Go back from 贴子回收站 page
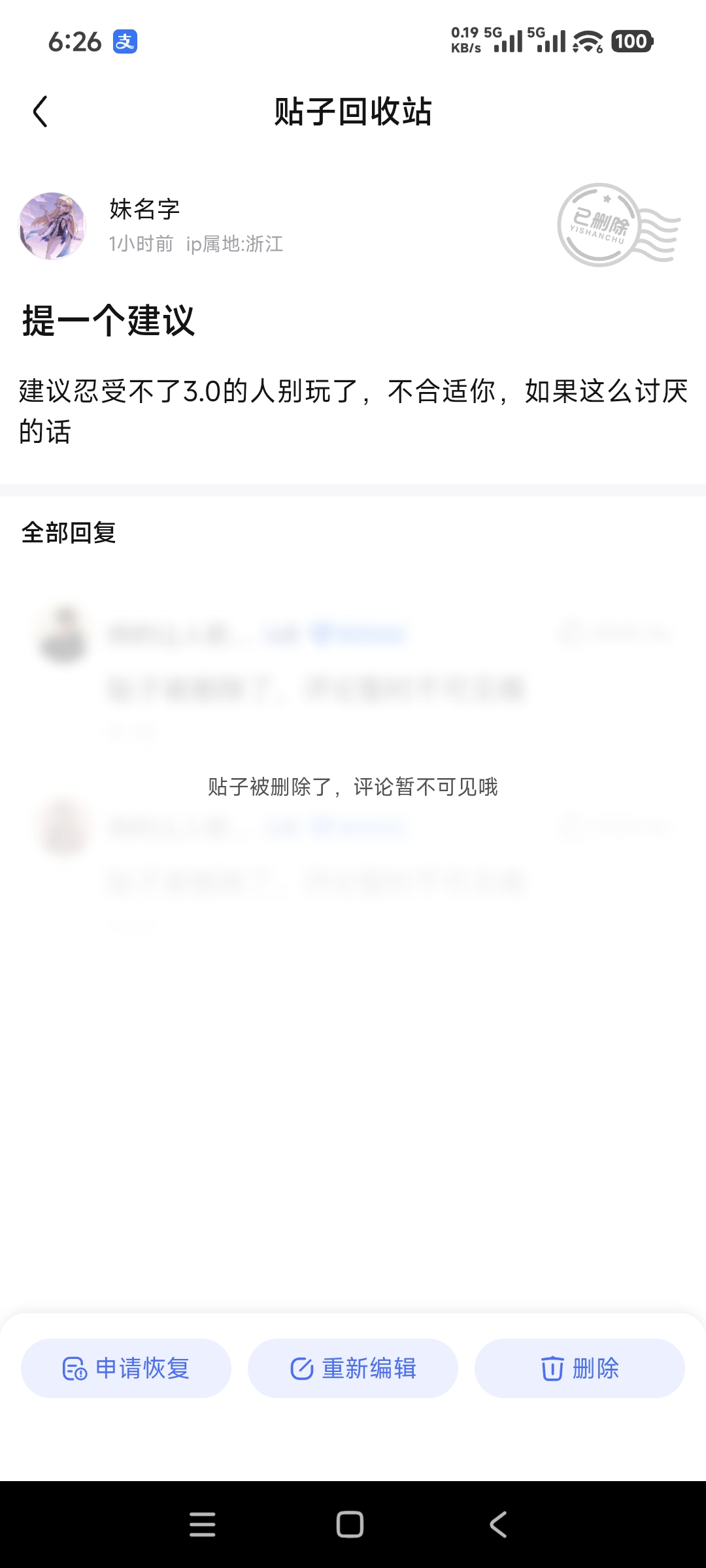This screenshot has height=1568, width=706. click(x=41, y=112)
